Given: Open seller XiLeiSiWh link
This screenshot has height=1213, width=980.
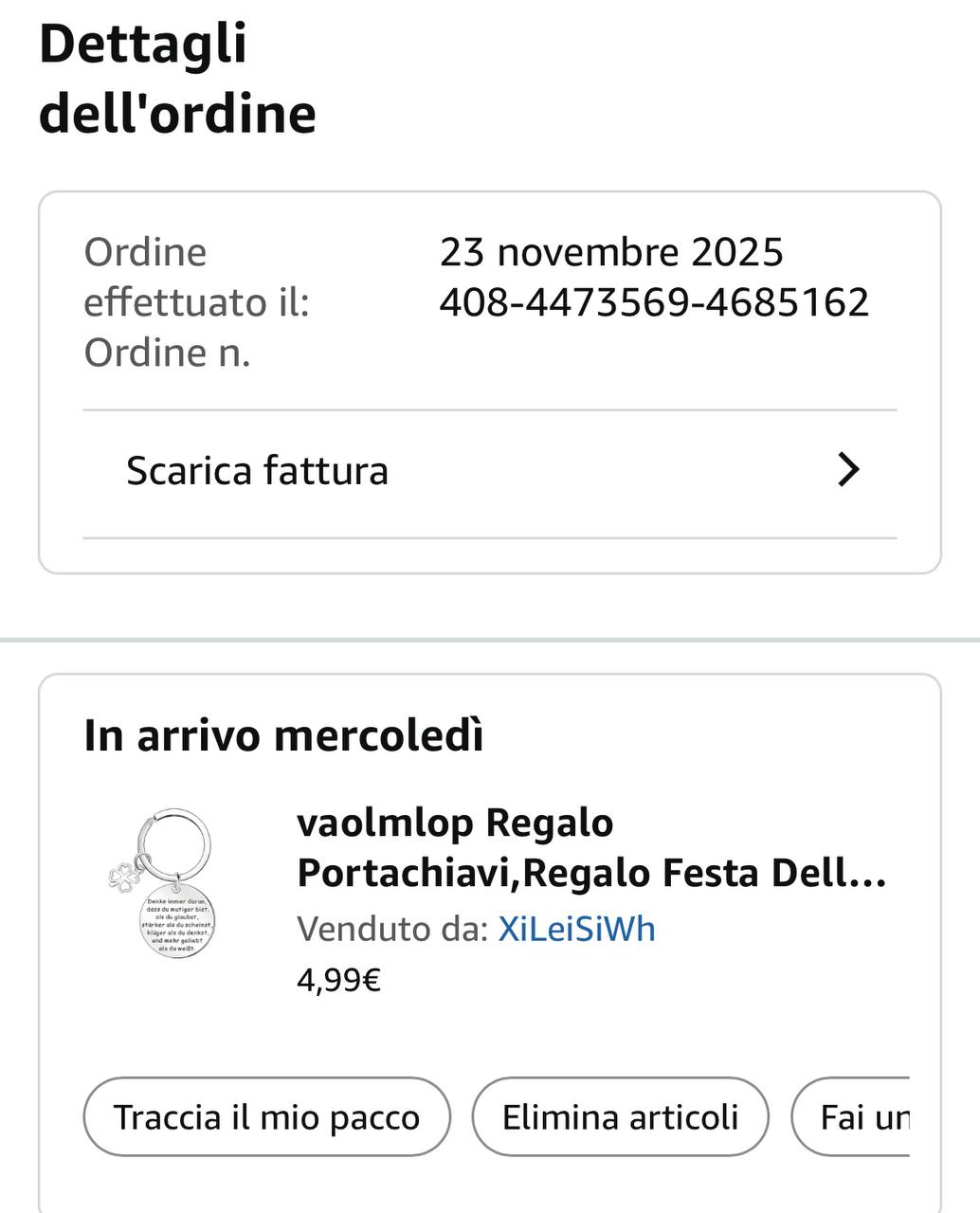Looking at the screenshot, I should pyautogui.click(x=576, y=929).
